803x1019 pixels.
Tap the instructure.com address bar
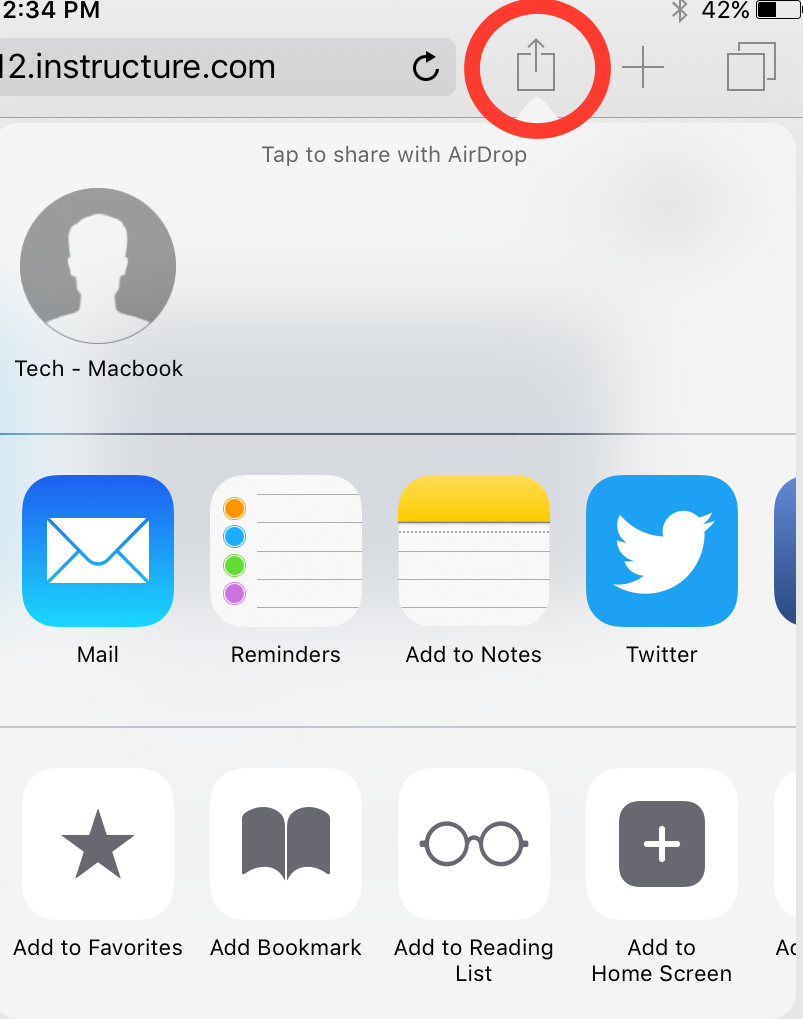200,67
